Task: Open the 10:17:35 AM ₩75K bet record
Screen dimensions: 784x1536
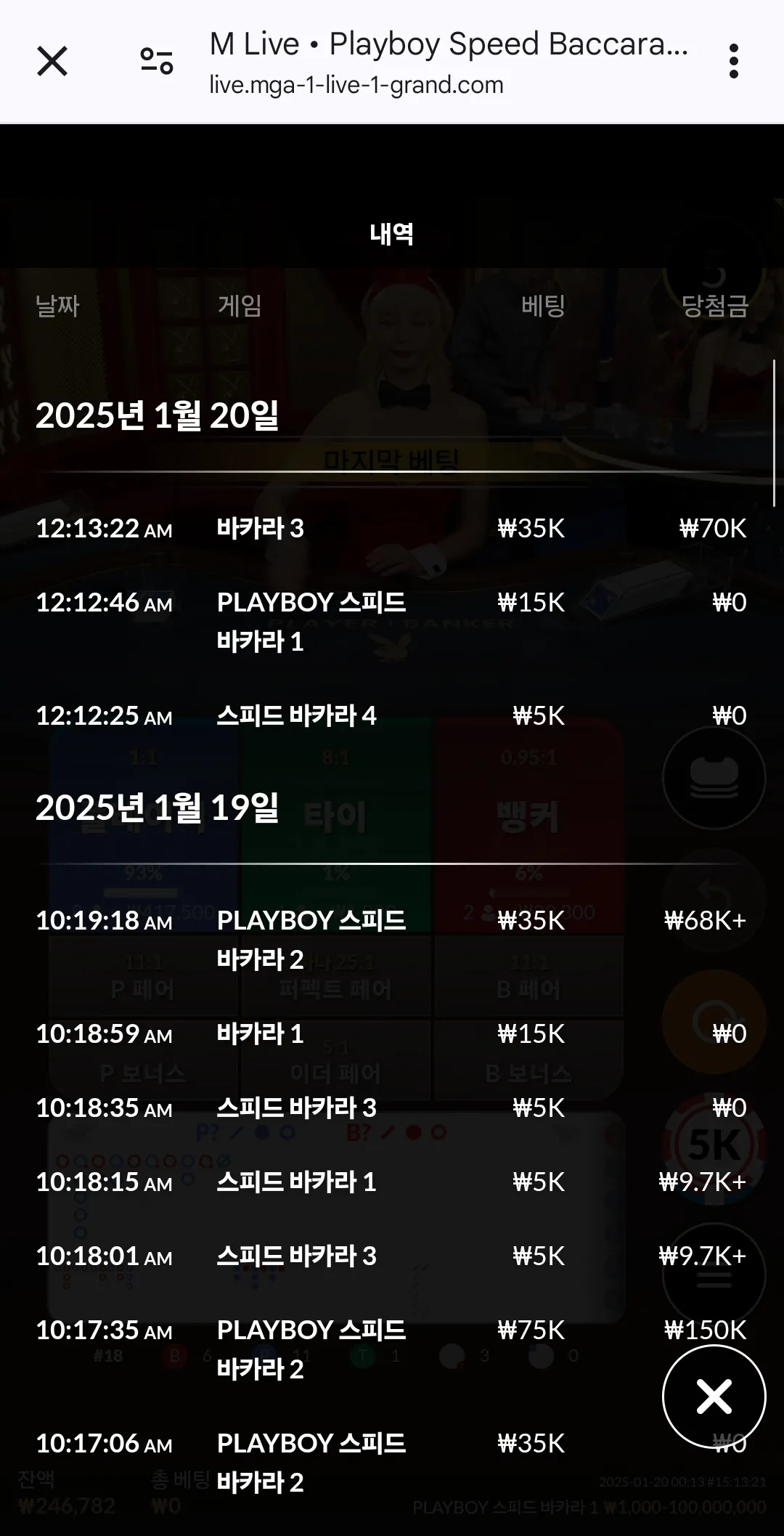Action: pyautogui.click(x=391, y=1349)
